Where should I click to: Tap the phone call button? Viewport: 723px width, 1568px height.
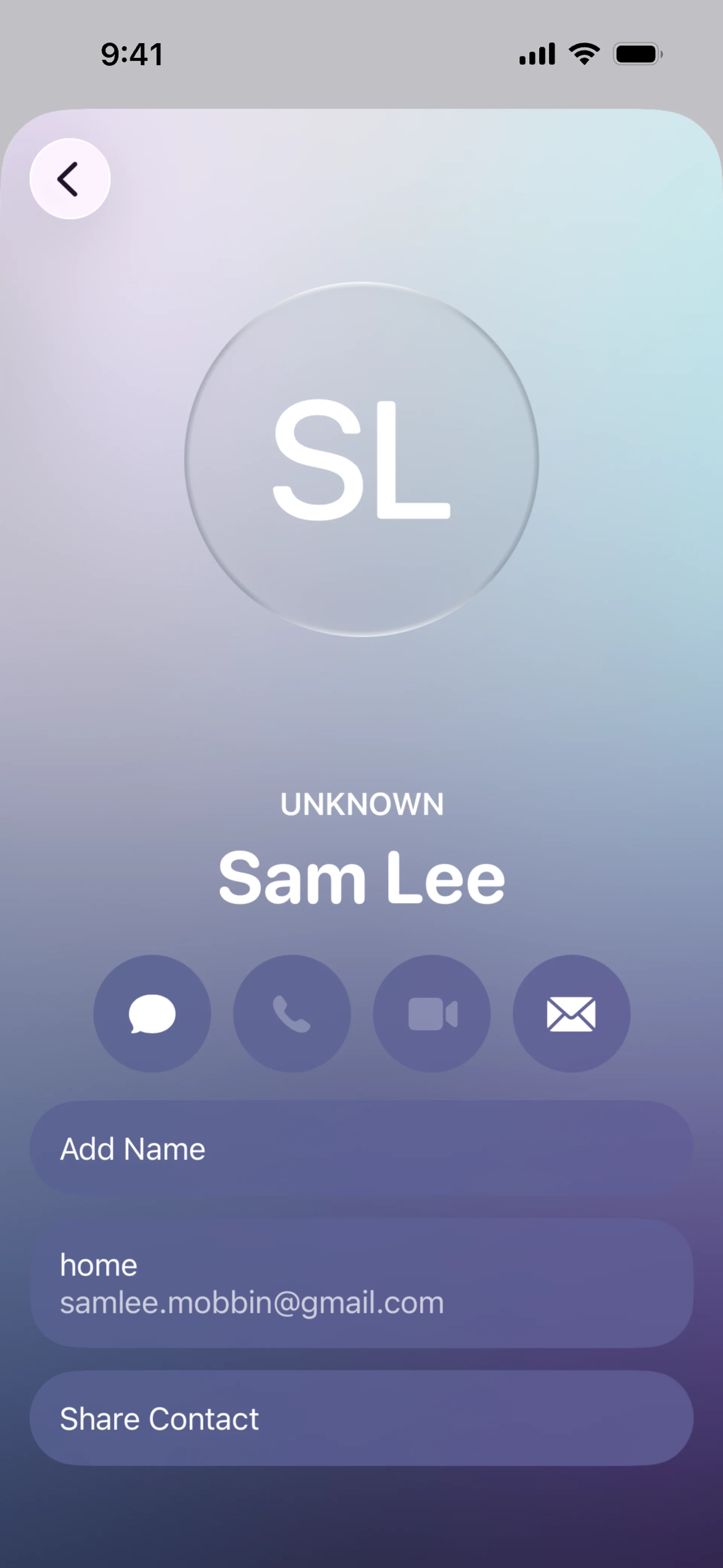coord(292,1013)
